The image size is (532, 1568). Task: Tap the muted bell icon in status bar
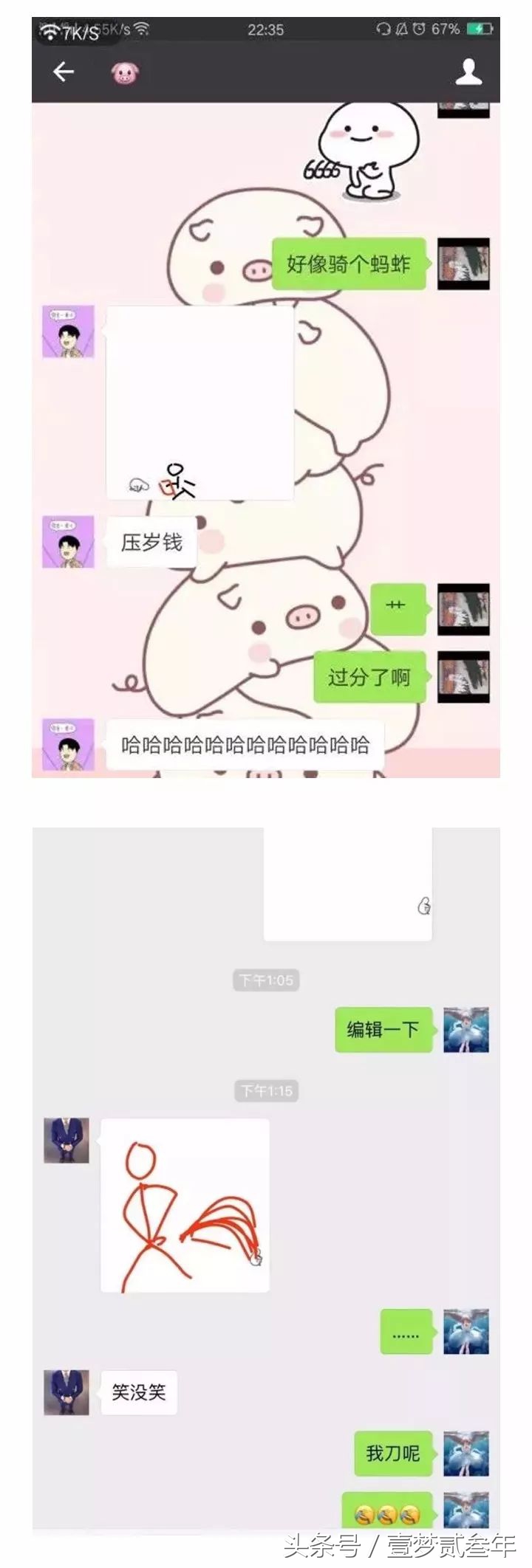click(x=400, y=28)
